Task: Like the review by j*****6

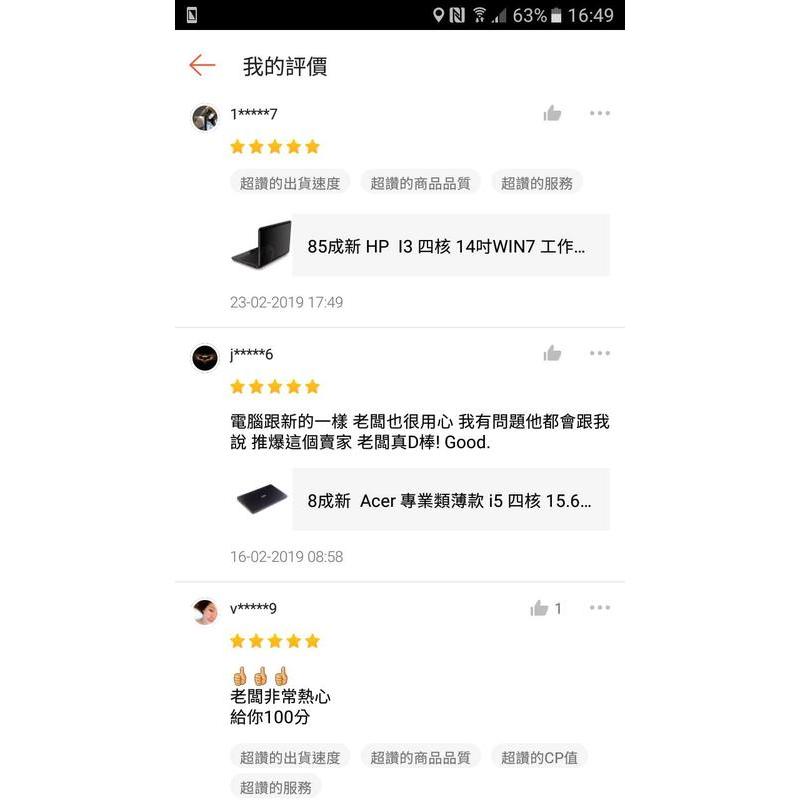Action: tap(552, 353)
